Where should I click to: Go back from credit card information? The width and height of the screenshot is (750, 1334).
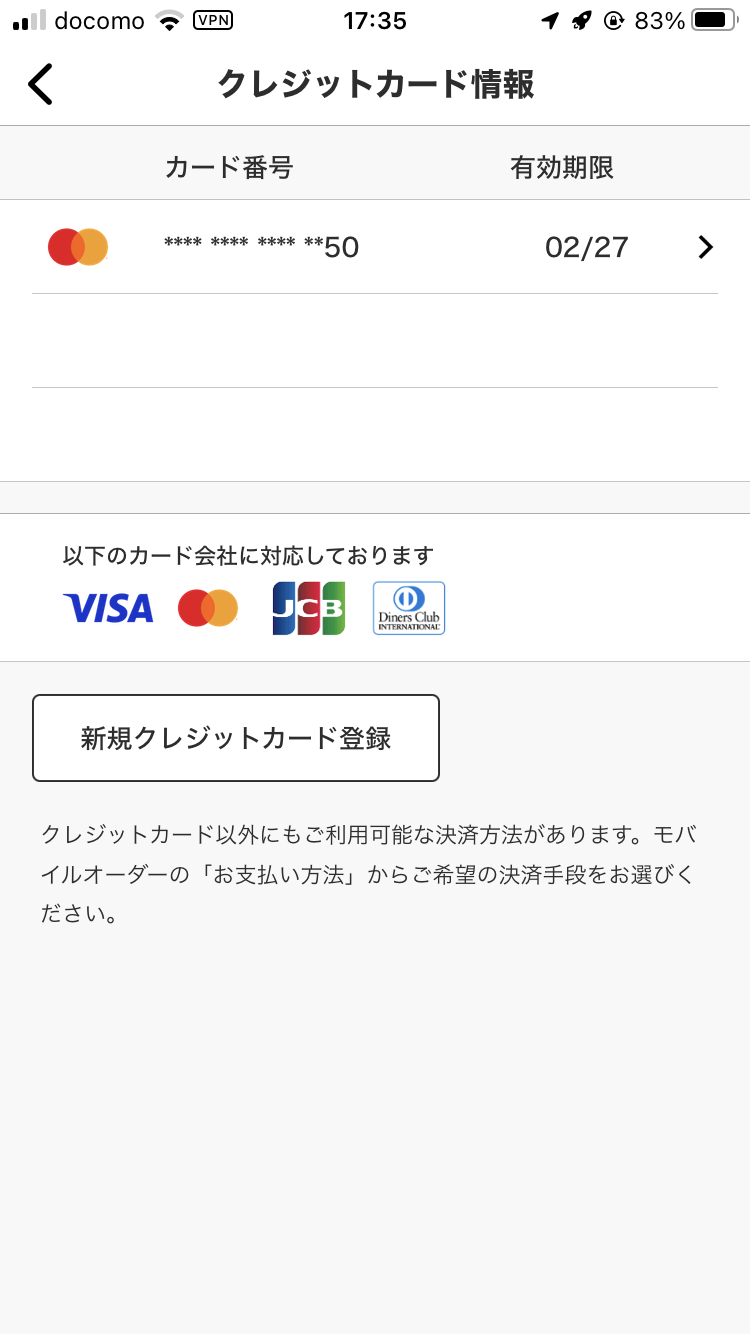[x=40, y=84]
